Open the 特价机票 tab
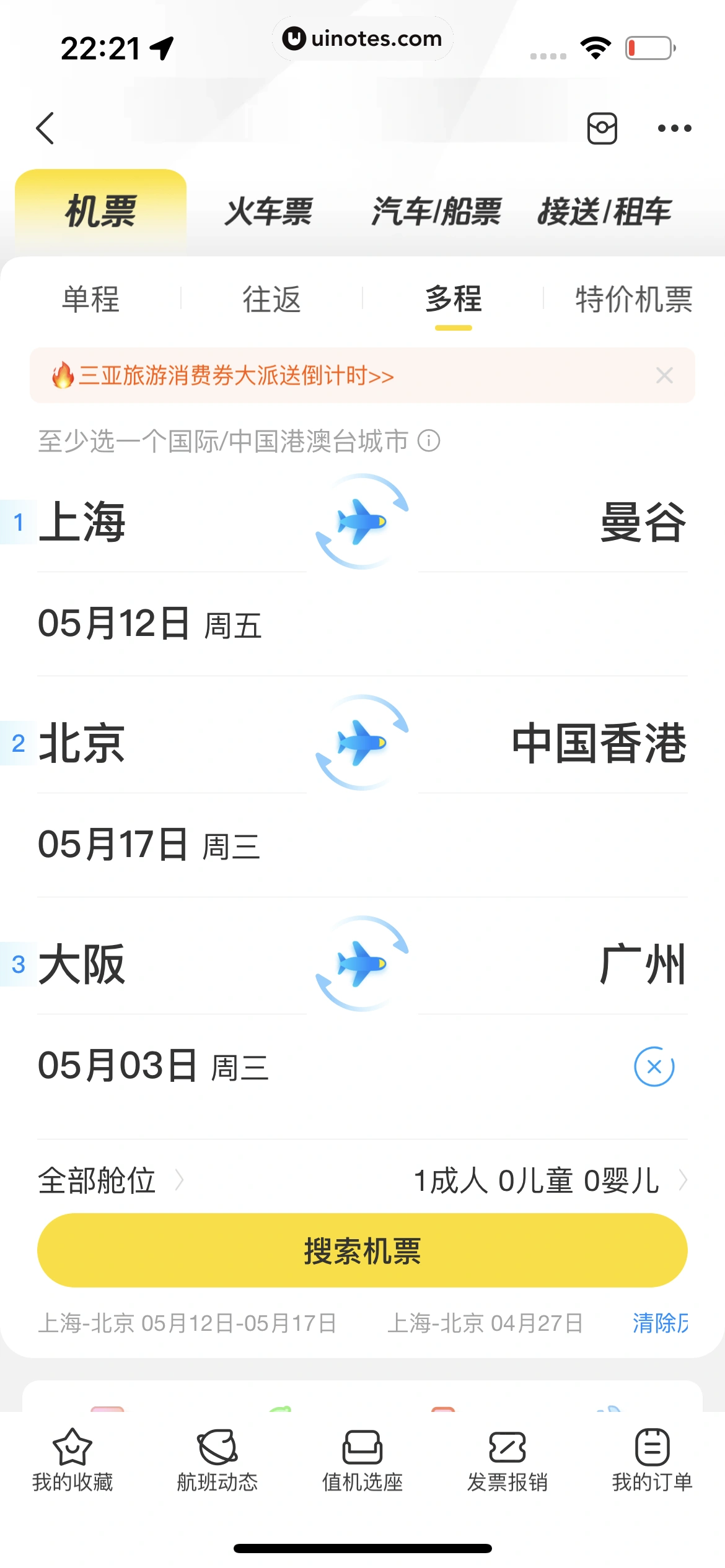The image size is (725, 1568). pos(633,300)
